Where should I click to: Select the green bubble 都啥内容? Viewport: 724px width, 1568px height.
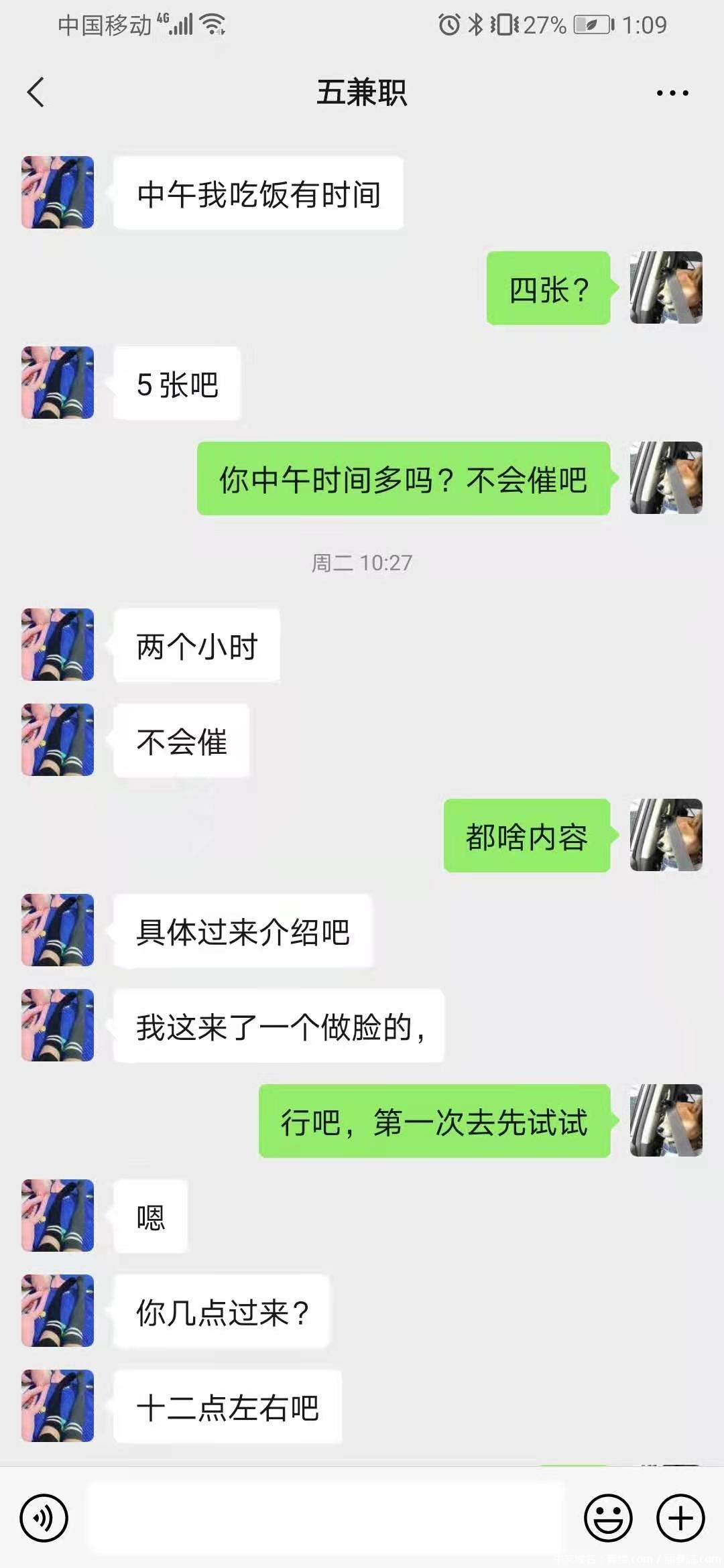tap(527, 836)
